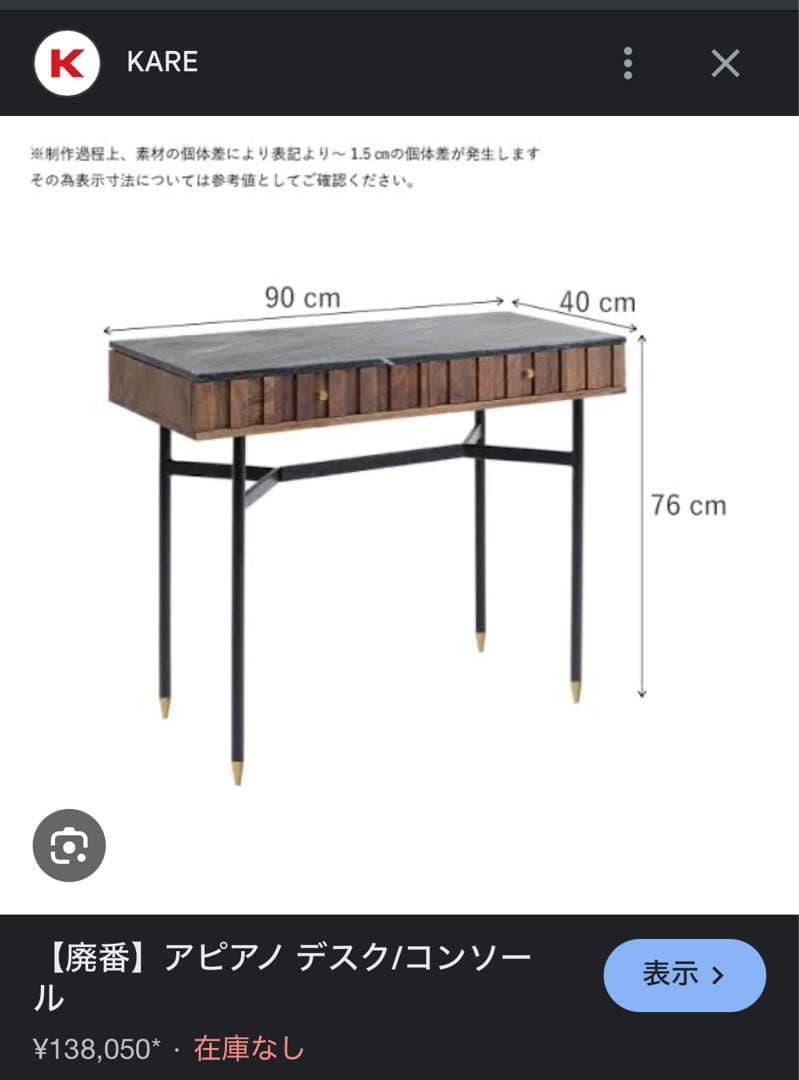This screenshot has height=1080, width=799.
Task: Tap the arrow inside the 表示 button
Action: (718, 976)
